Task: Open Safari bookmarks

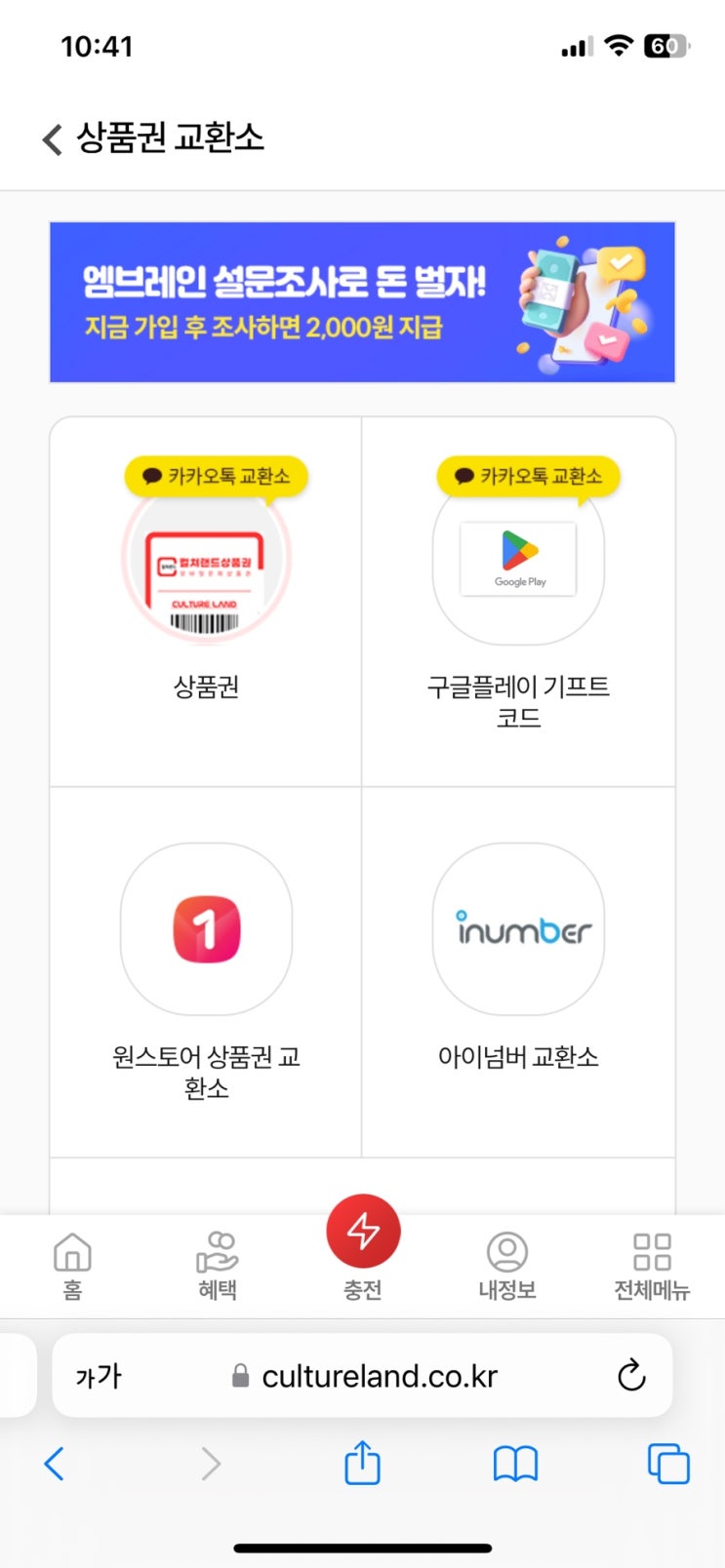Action: point(515,1464)
